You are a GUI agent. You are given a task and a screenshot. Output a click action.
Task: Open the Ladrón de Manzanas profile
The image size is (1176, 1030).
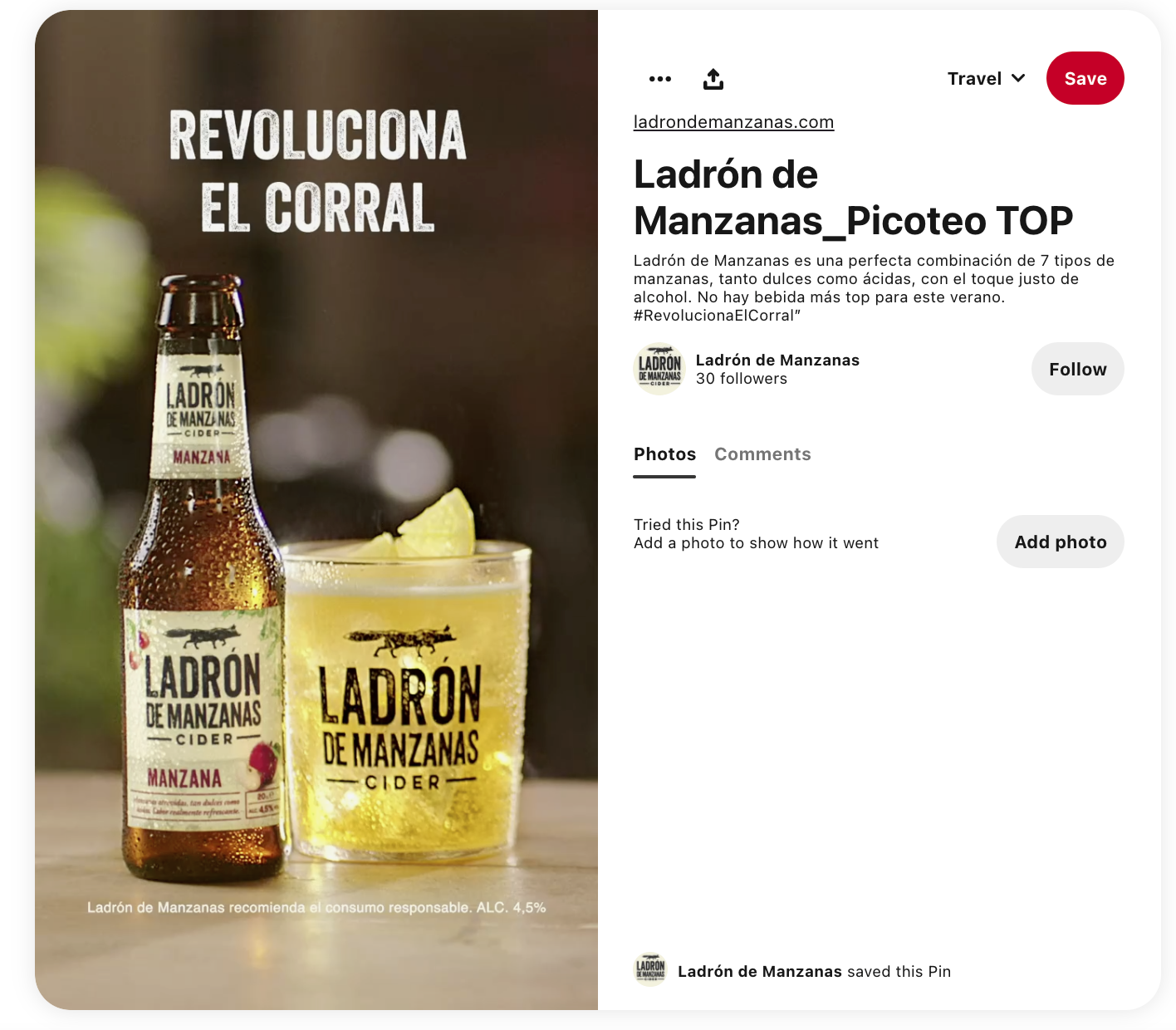click(x=777, y=360)
